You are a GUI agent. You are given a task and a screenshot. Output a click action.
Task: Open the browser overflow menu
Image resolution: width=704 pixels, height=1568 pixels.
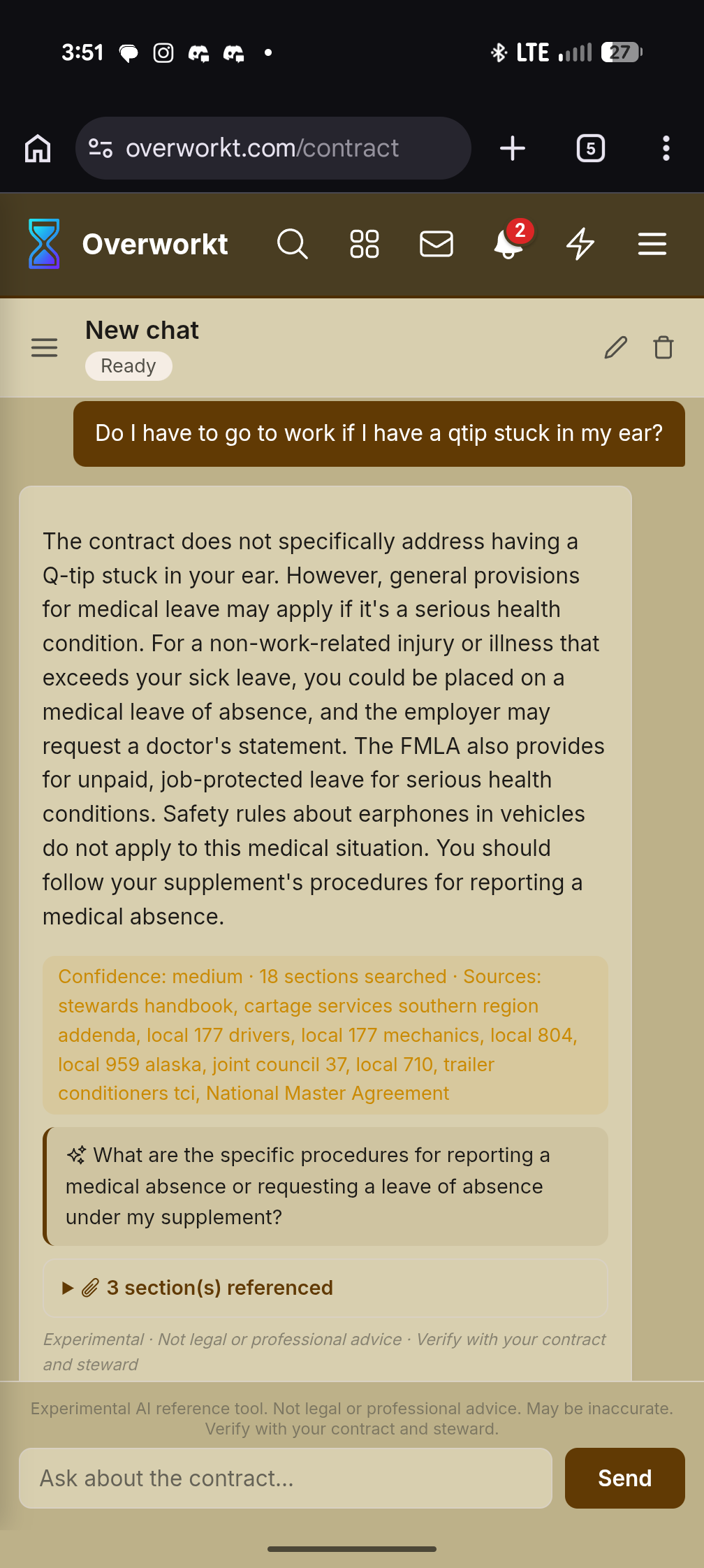point(666,148)
